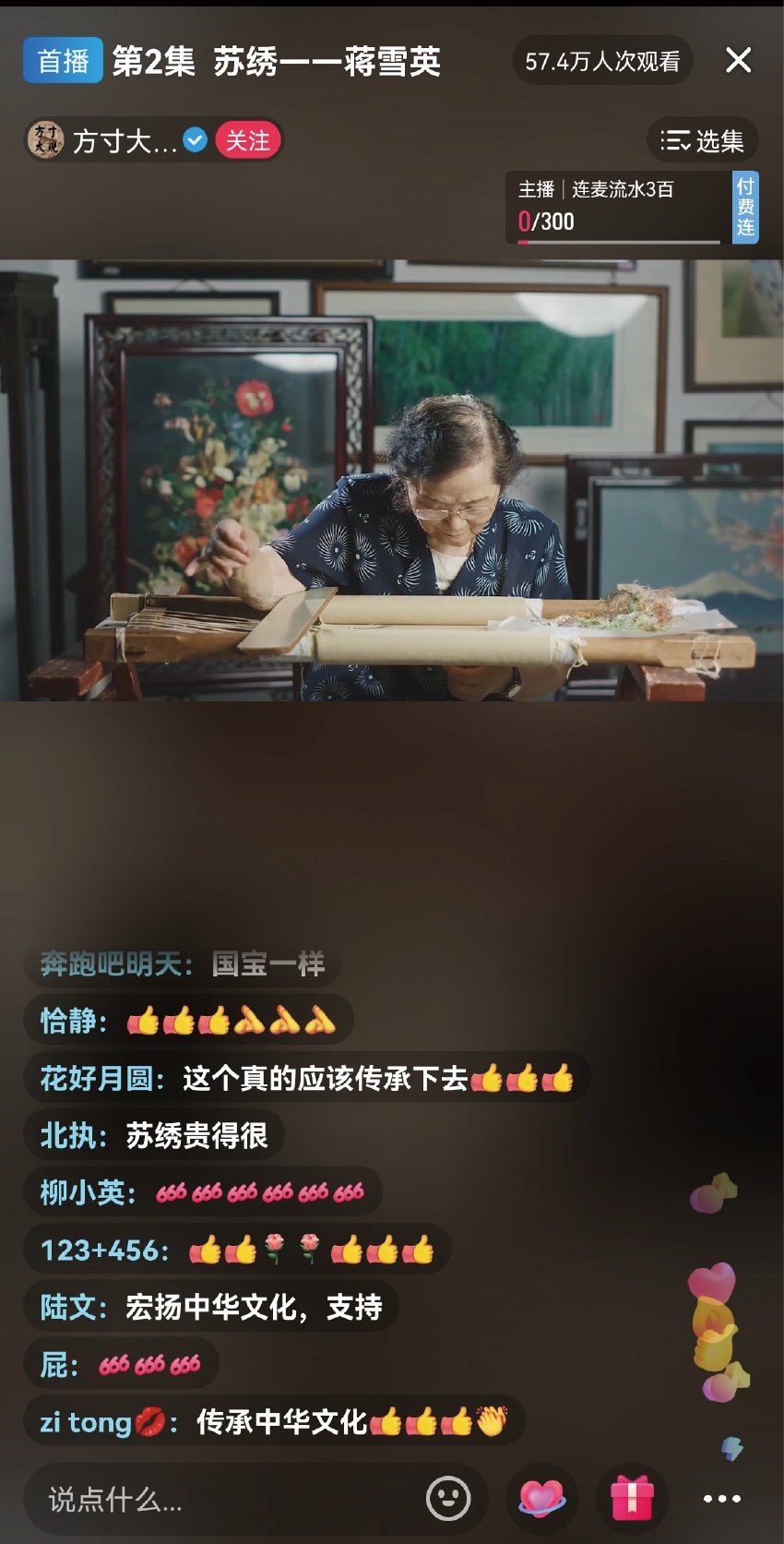
Task: Open the emoji picker
Action: 448,1499
